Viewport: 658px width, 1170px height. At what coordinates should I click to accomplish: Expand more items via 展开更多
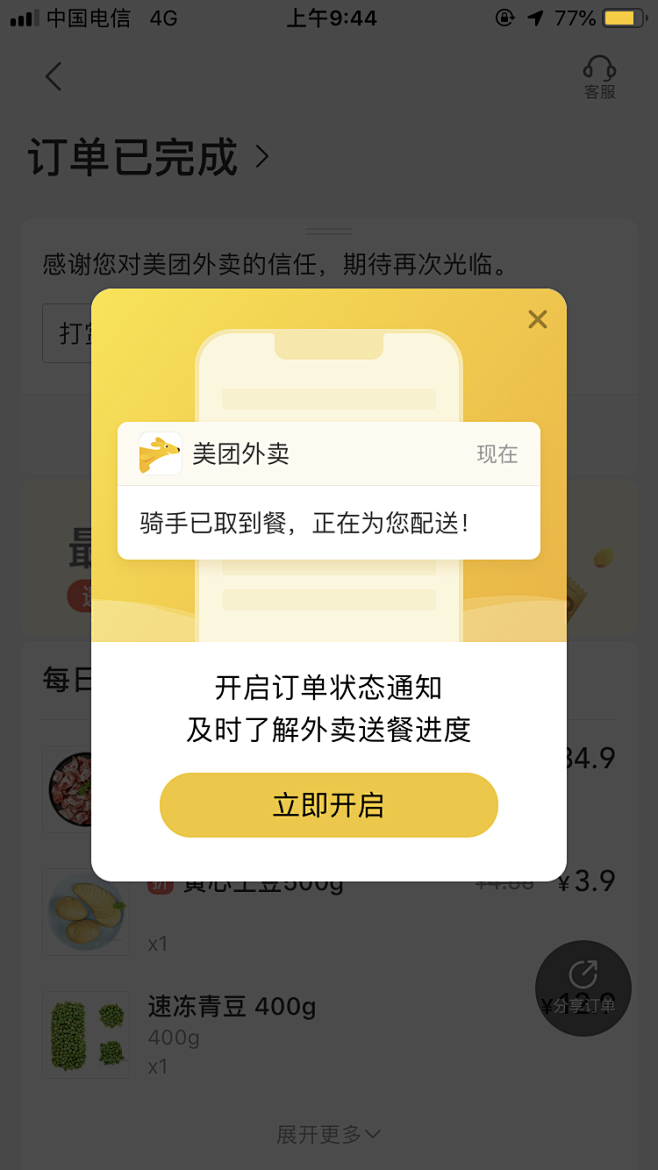pos(328,1134)
